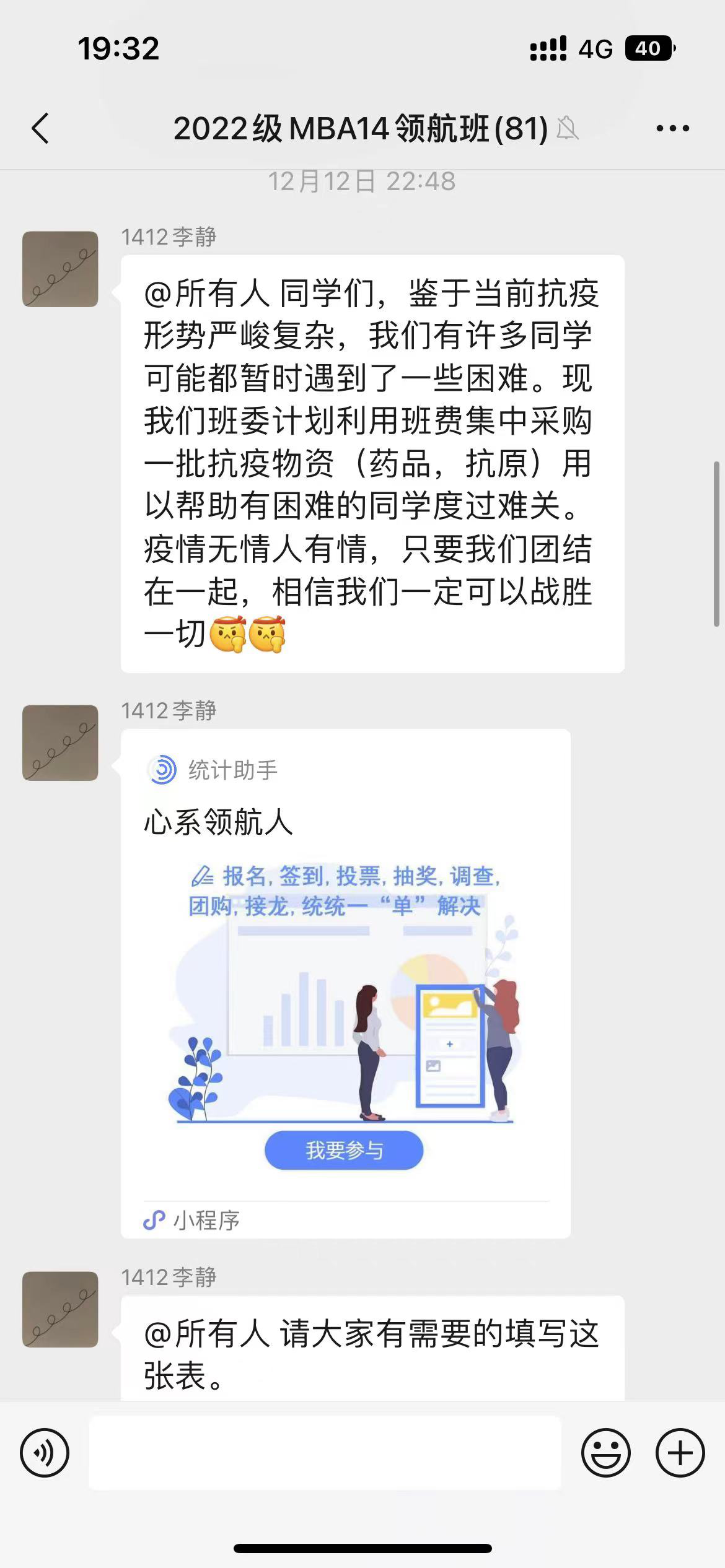Viewport: 725px width, 1568px height.
Task: Open the group chat info menu
Action: tap(672, 129)
